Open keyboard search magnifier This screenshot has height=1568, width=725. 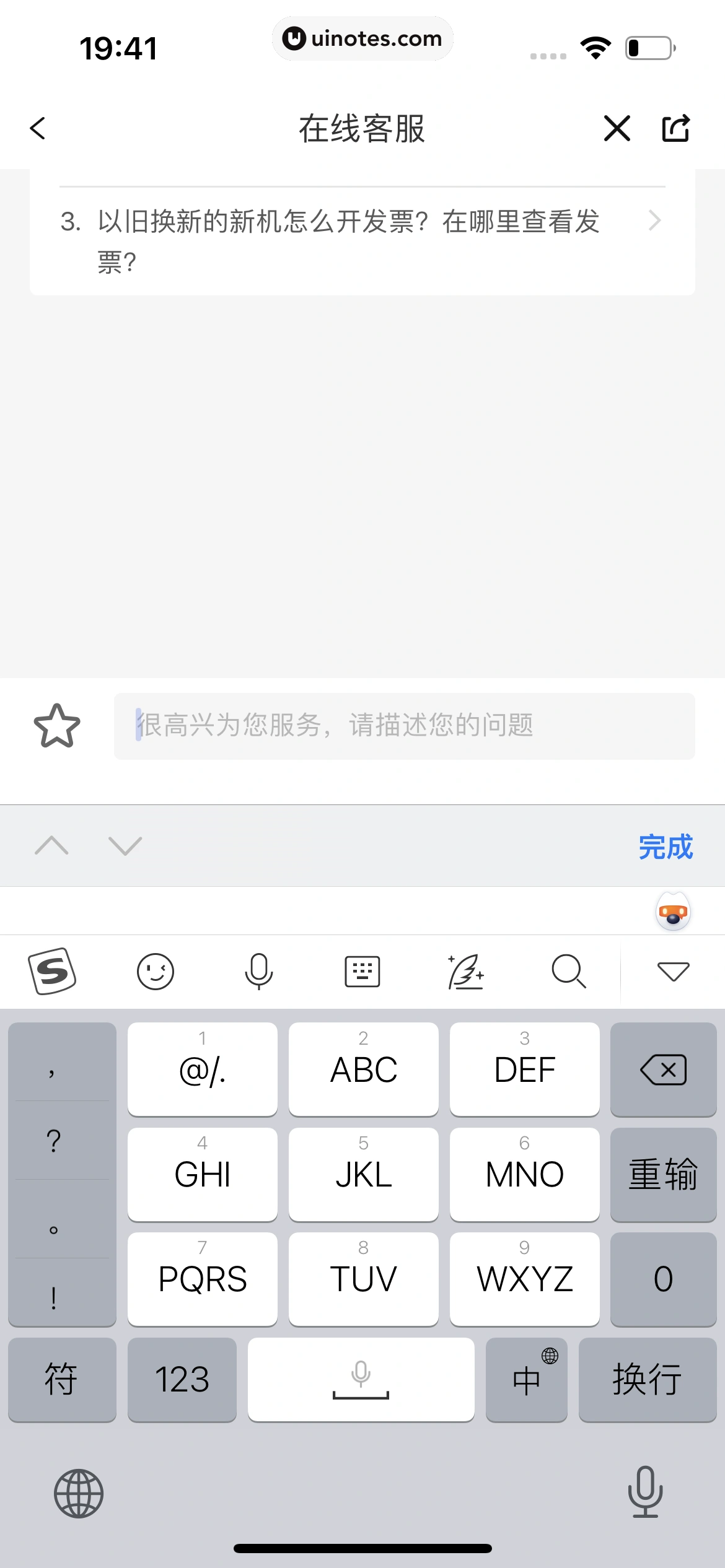click(568, 971)
